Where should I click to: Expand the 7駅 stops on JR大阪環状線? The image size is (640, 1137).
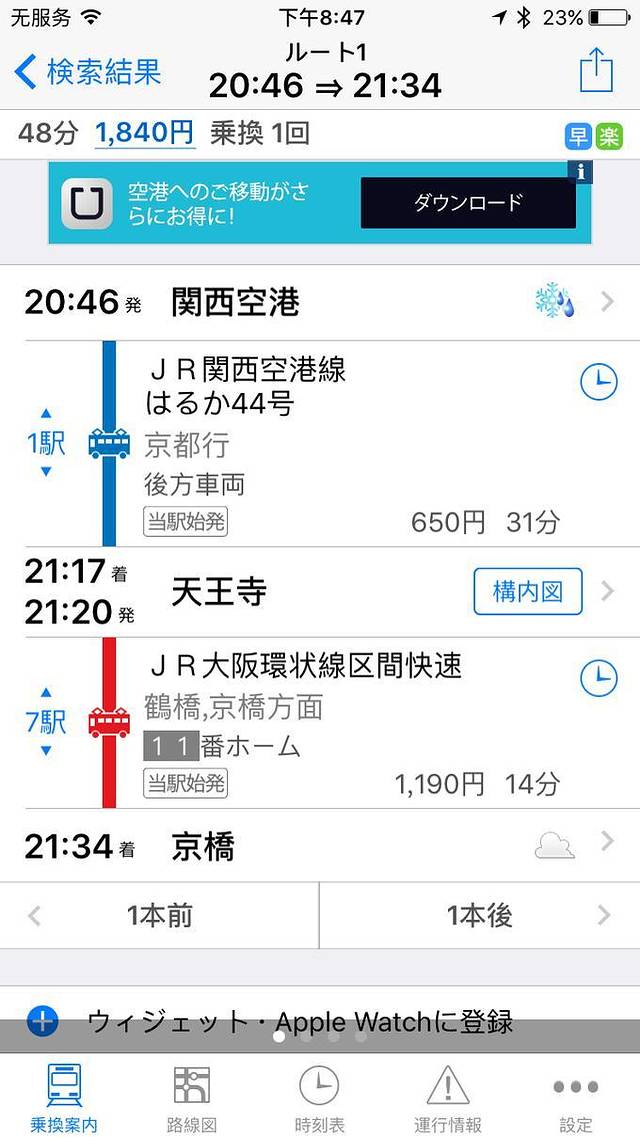(45, 721)
